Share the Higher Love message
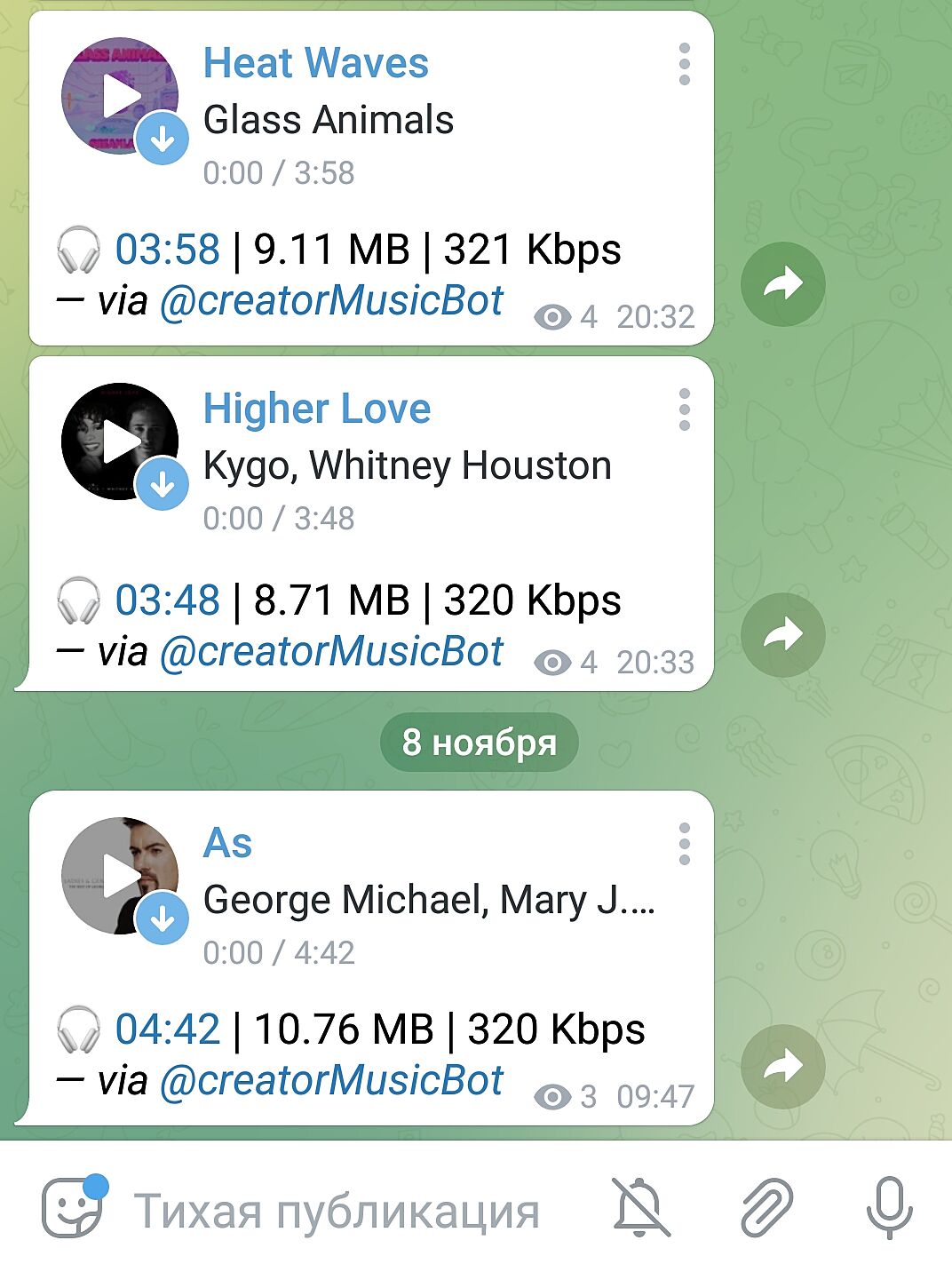The image size is (952, 1272). (x=782, y=634)
